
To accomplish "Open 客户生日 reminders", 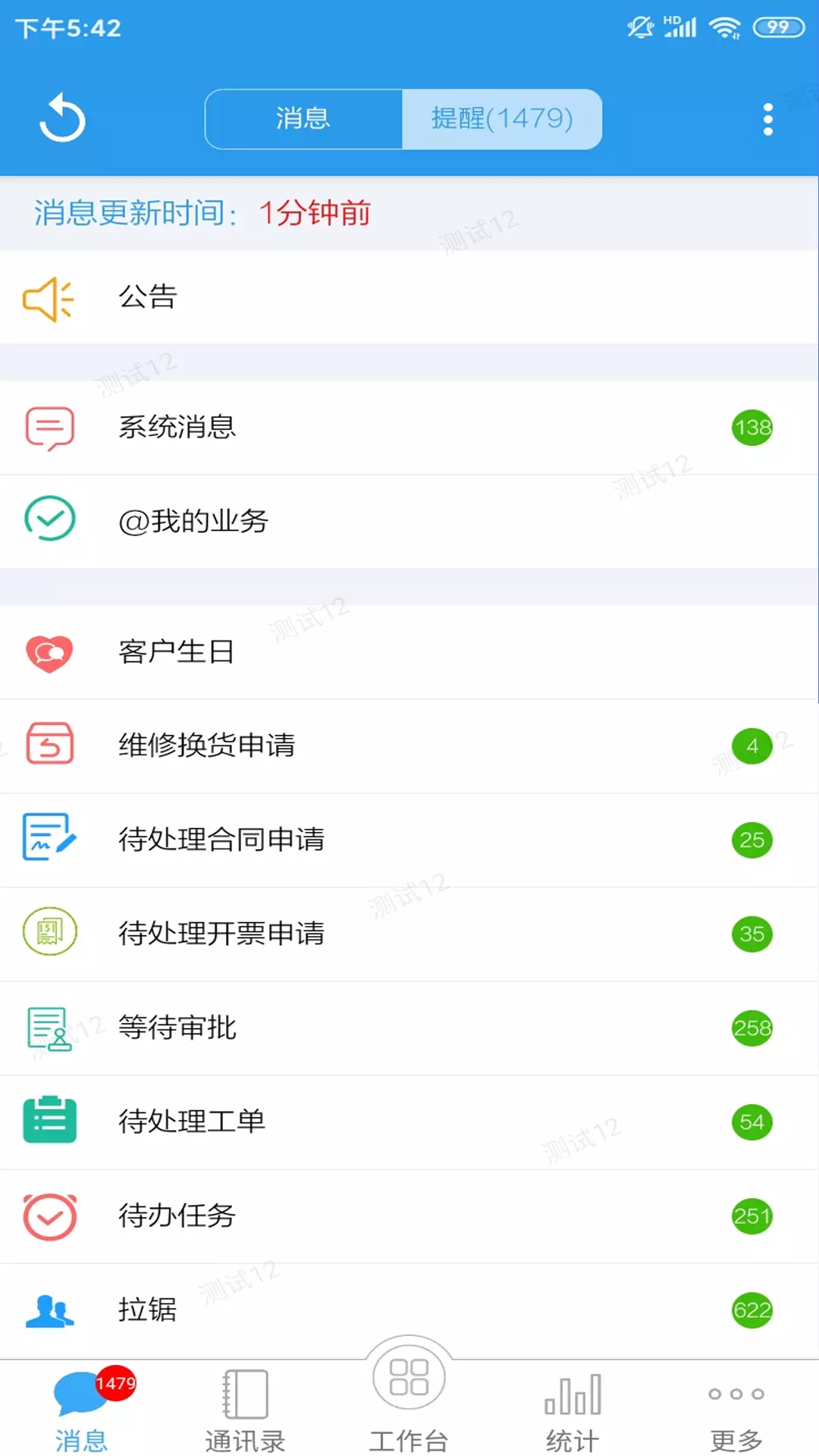I will pyautogui.click(x=409, y=652).
